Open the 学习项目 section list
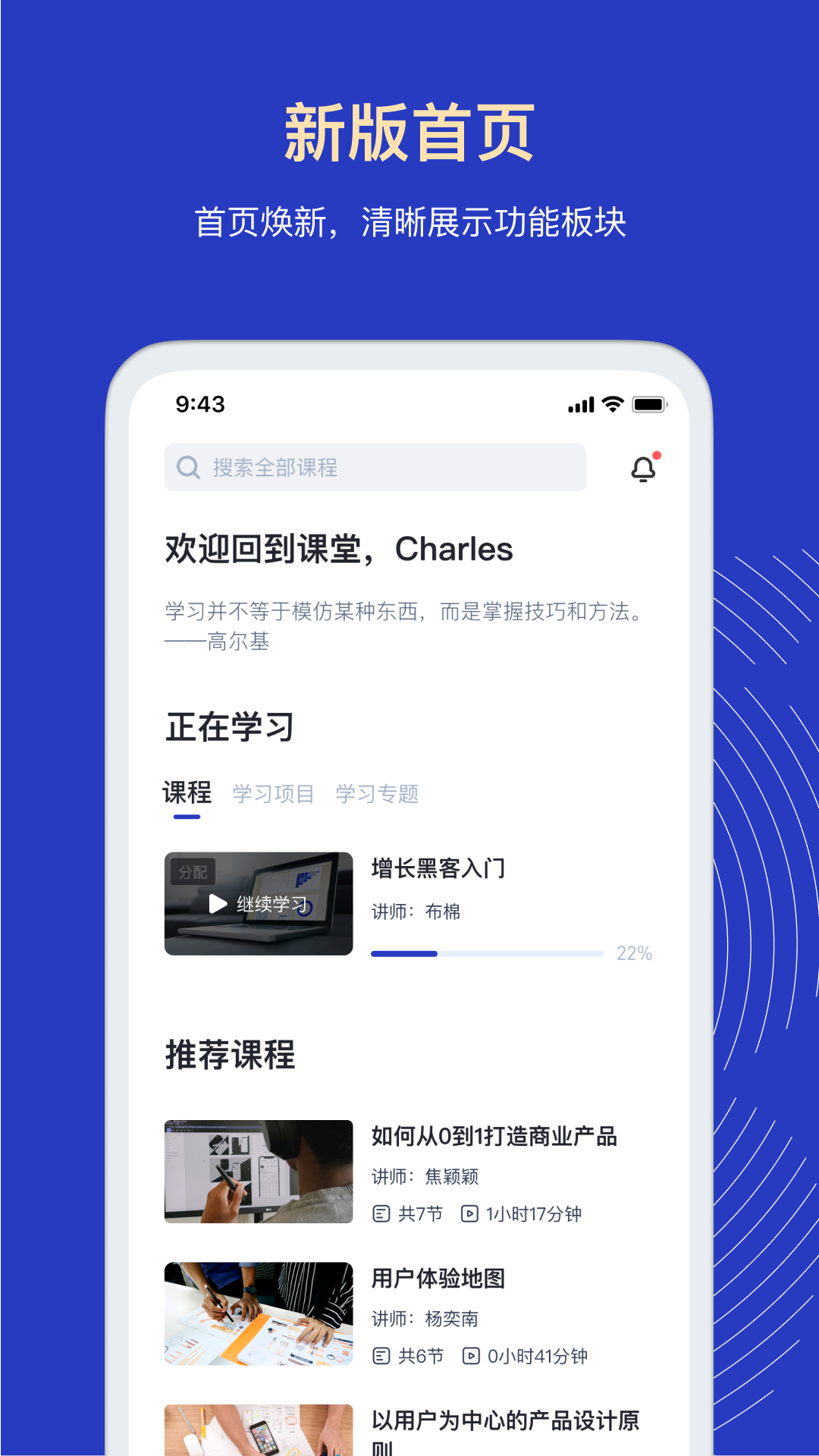Image resolution: width=819 pixels, height=1456 pixels. pos(273,794)
